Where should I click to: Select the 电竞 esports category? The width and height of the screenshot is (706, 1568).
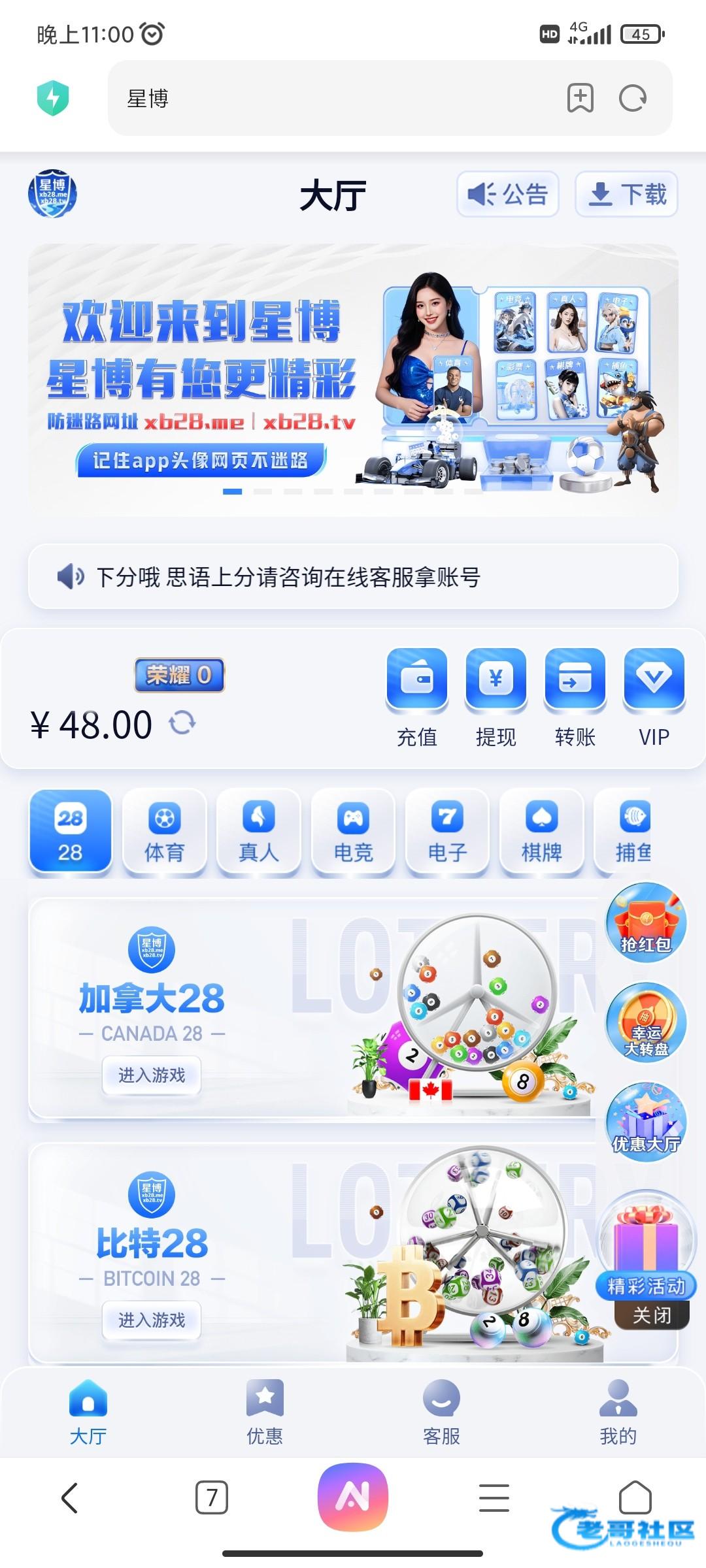[353, 831]
